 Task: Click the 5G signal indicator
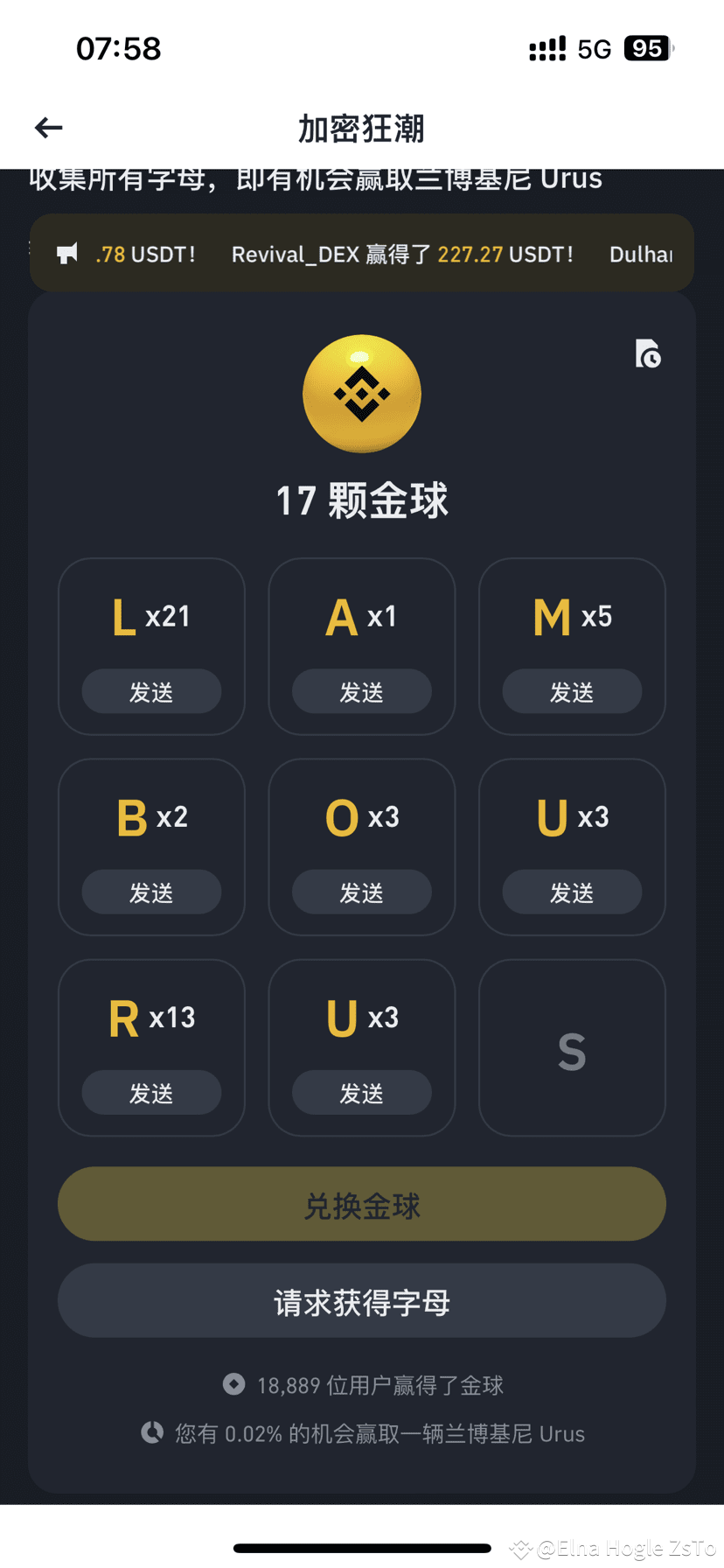coord(592,49)
